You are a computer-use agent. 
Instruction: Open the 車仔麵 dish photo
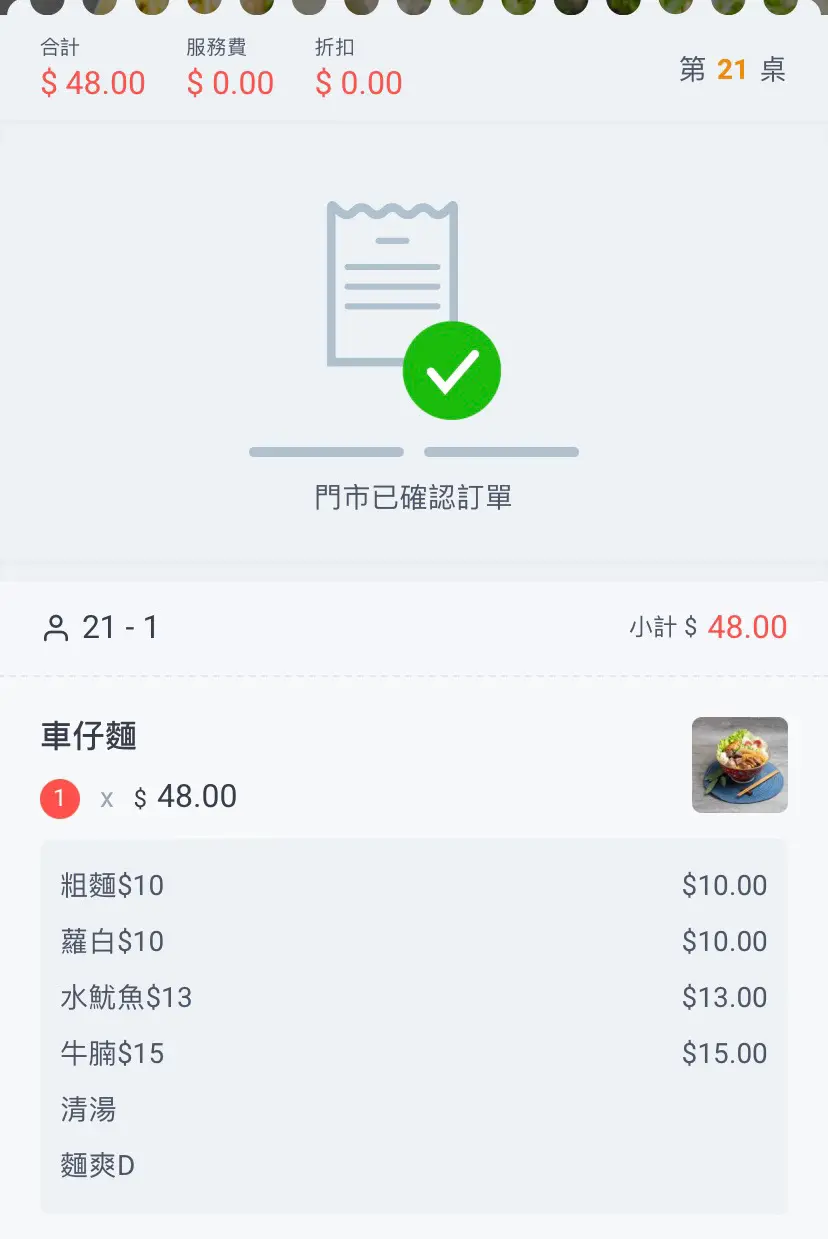pyautogui.click(x=739, y=764)
